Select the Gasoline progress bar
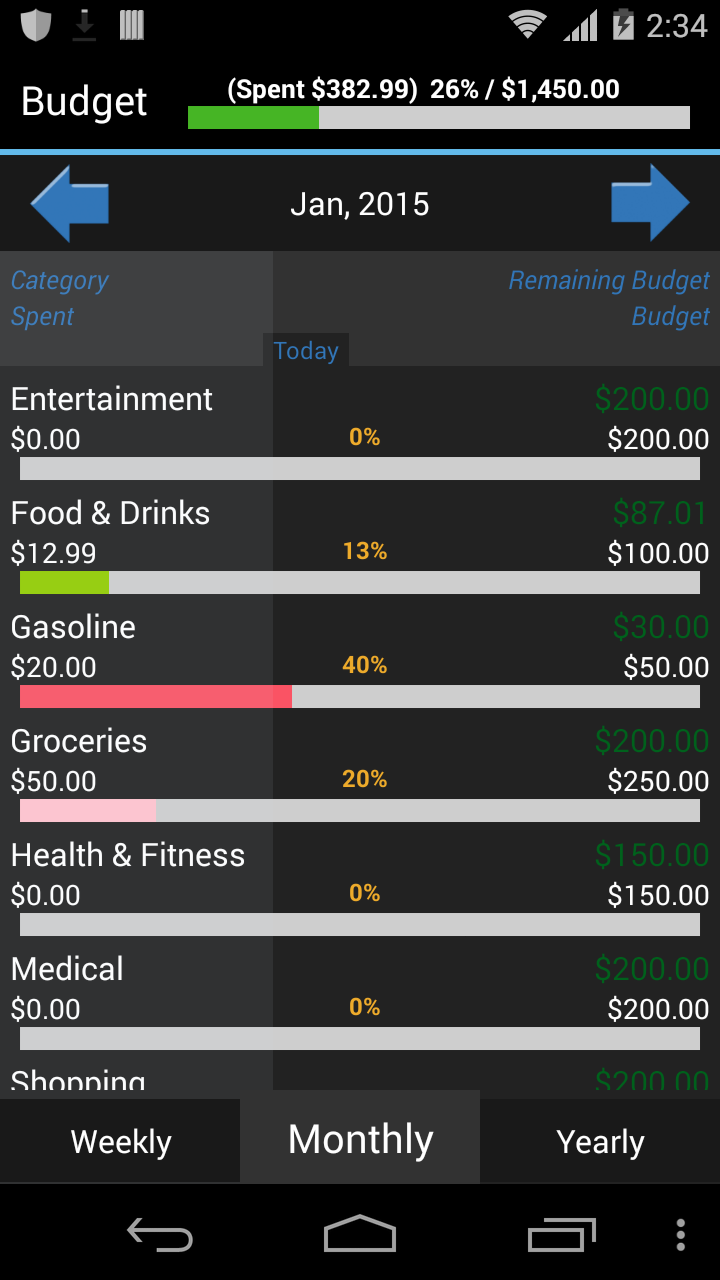Viewport: 720px width, 1280px height. 360,696
